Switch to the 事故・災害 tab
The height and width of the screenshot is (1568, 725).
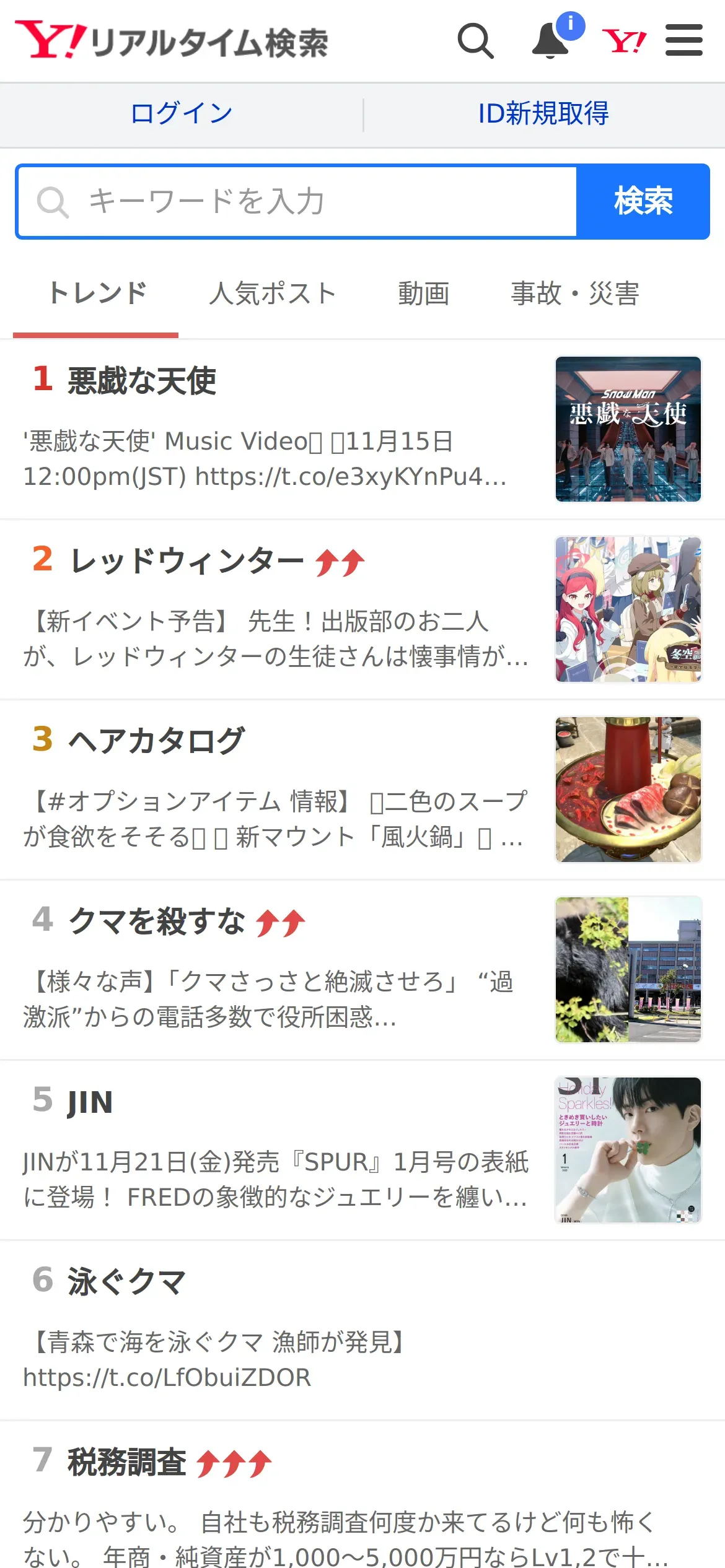click(574, 294)
